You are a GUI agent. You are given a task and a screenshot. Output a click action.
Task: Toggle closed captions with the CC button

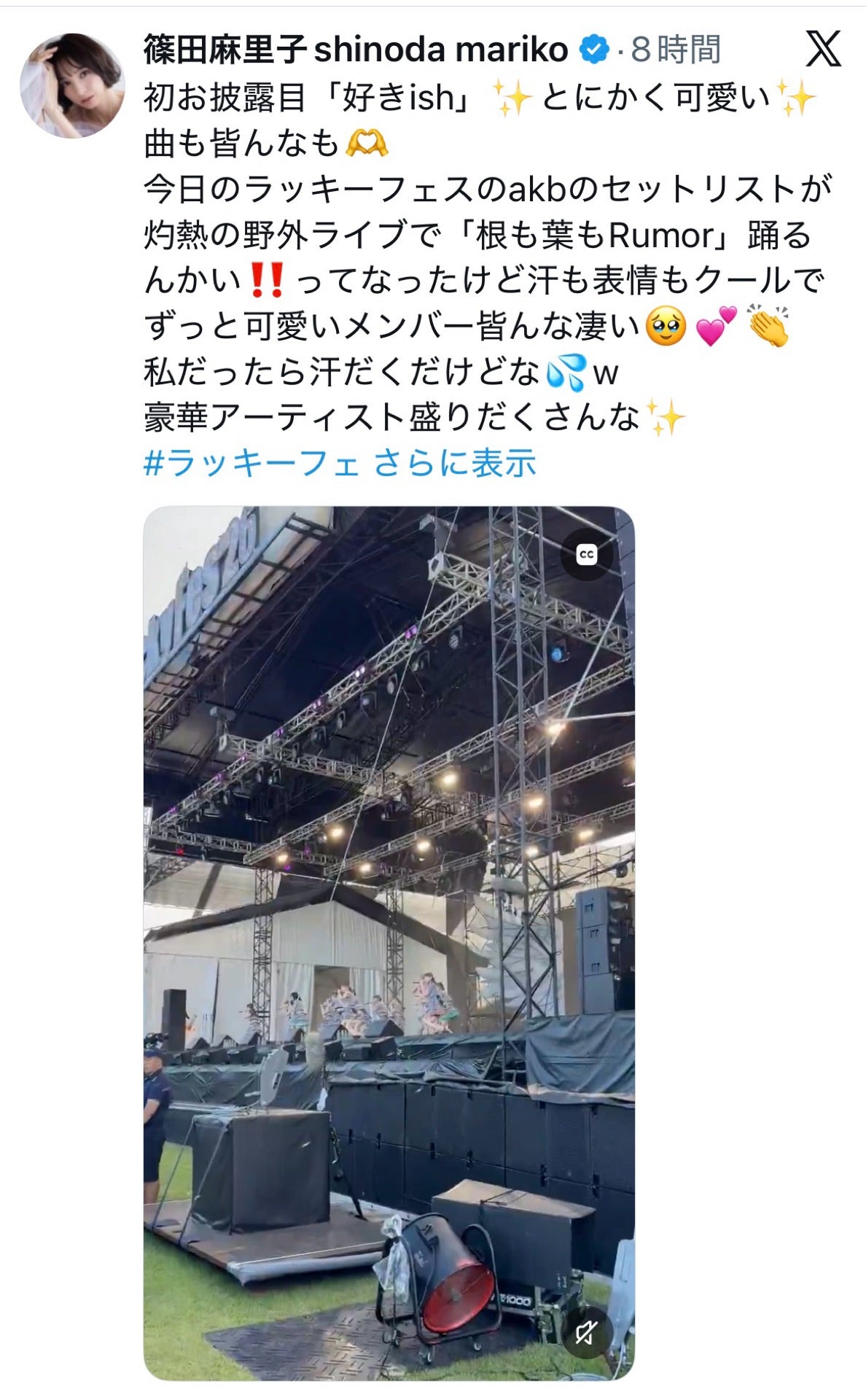[587, 555]
